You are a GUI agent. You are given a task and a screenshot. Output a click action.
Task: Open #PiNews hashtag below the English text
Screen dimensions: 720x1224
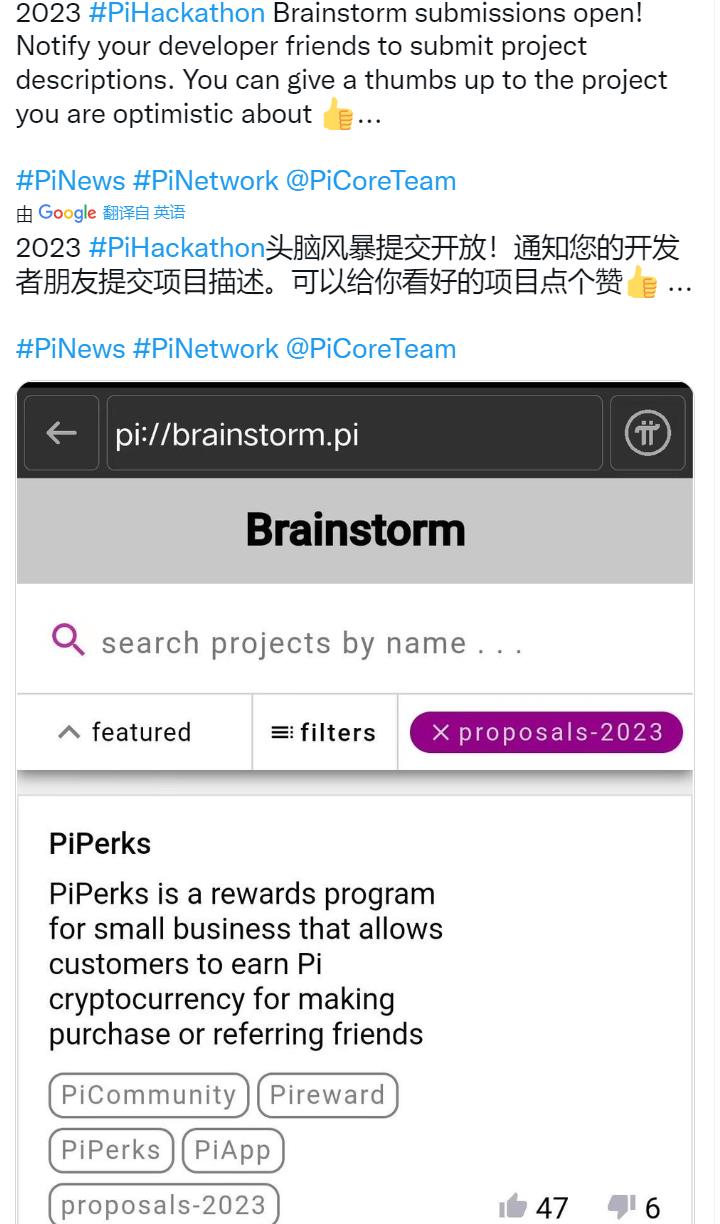tap(70, 181)
